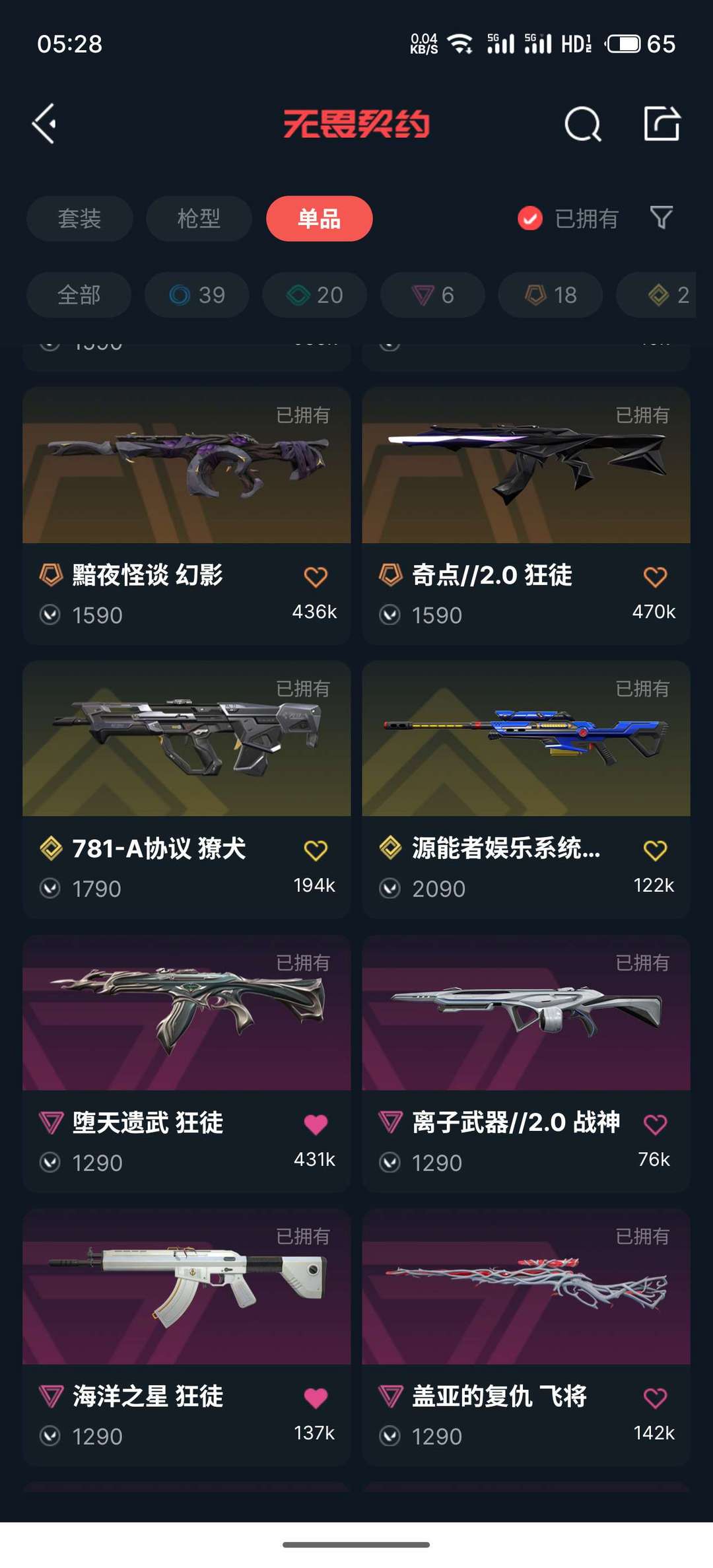Open the filter funnel icon
Screen dimensions: 713x1568
661,217
